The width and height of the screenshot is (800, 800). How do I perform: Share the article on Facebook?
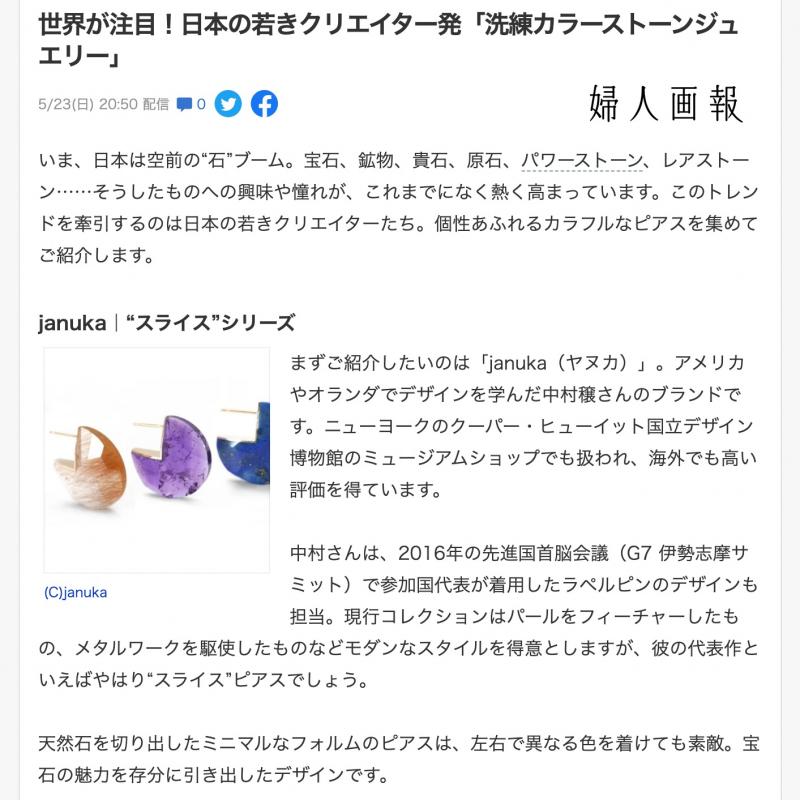[264, 103]
